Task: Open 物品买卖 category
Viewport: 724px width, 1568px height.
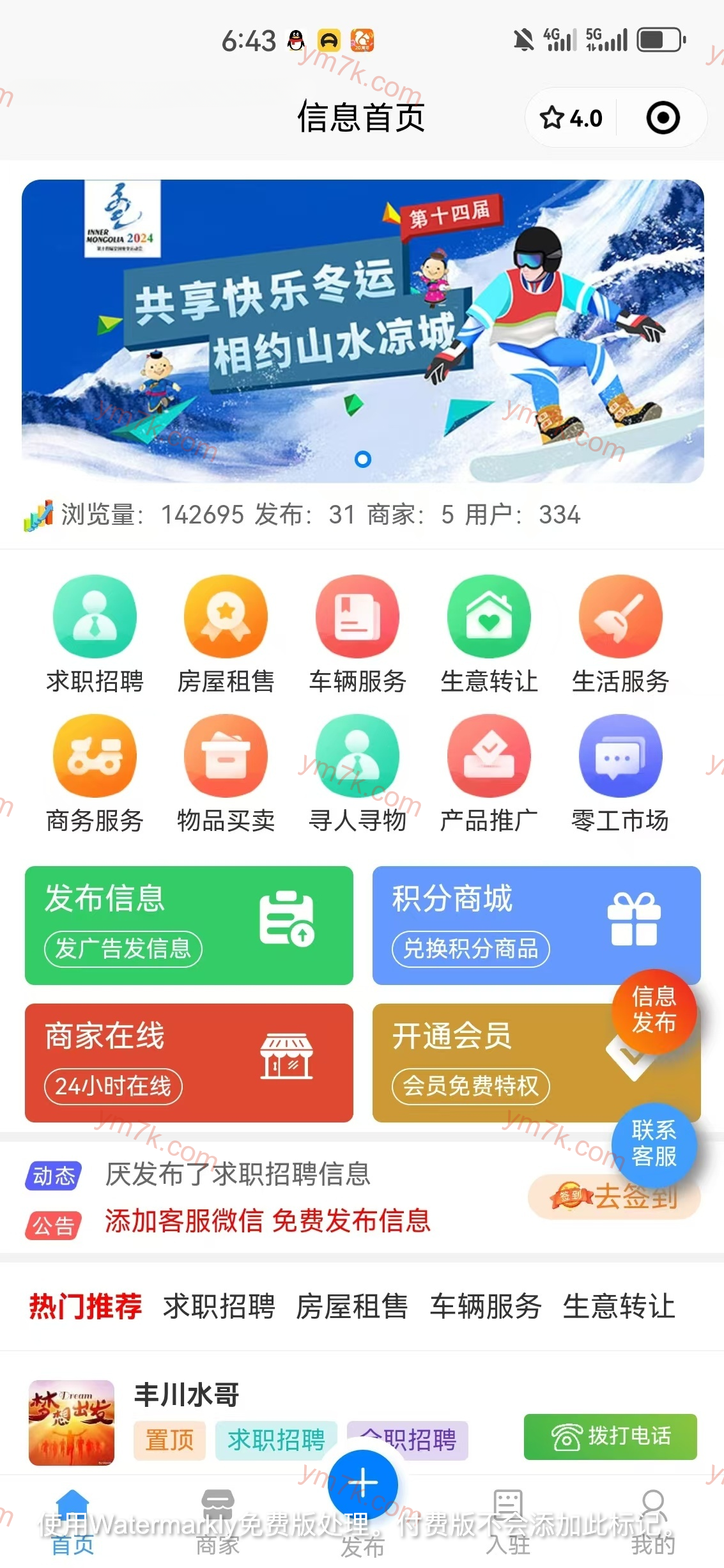Action: click(226, 756)
